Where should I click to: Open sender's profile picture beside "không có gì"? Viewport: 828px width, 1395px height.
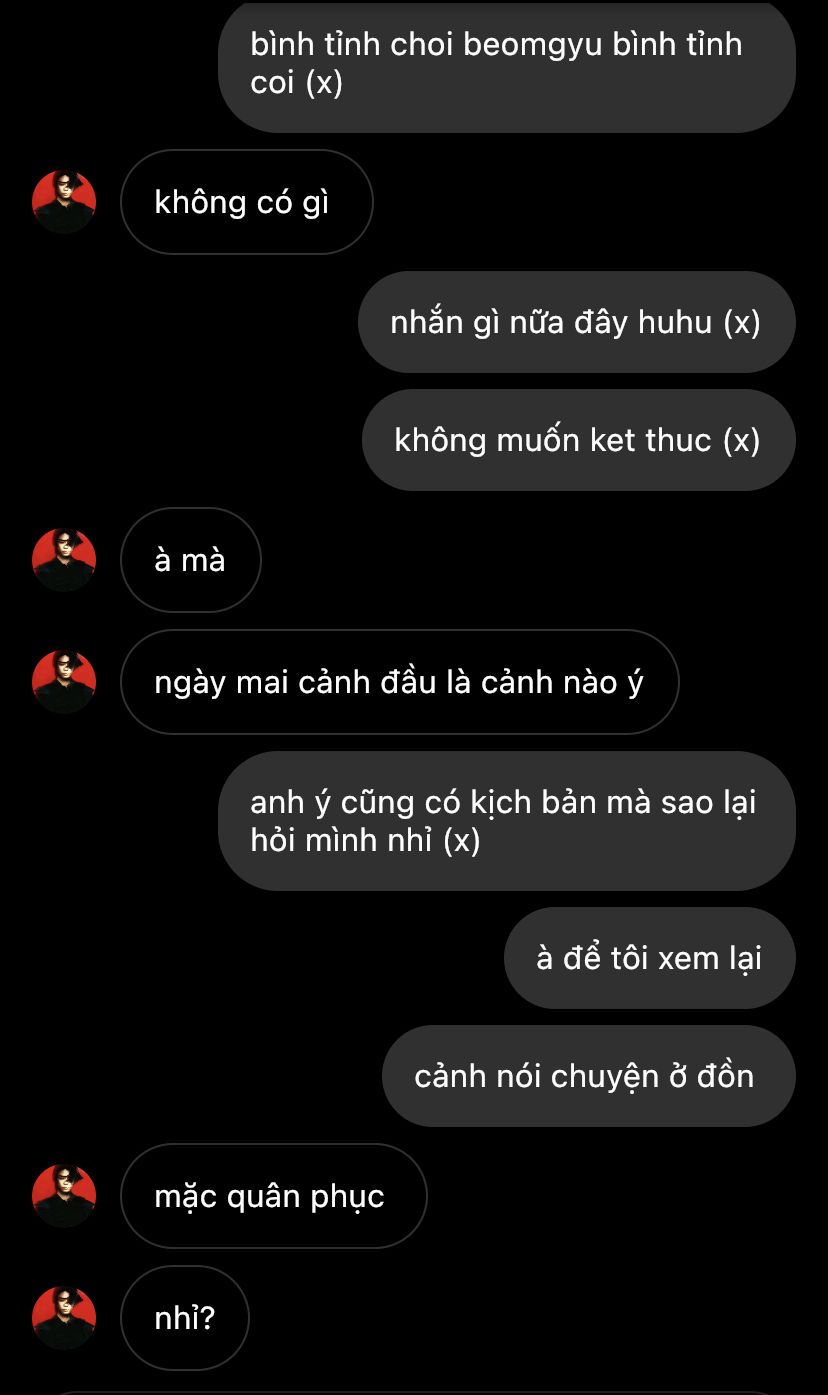(x=64, y=202)
